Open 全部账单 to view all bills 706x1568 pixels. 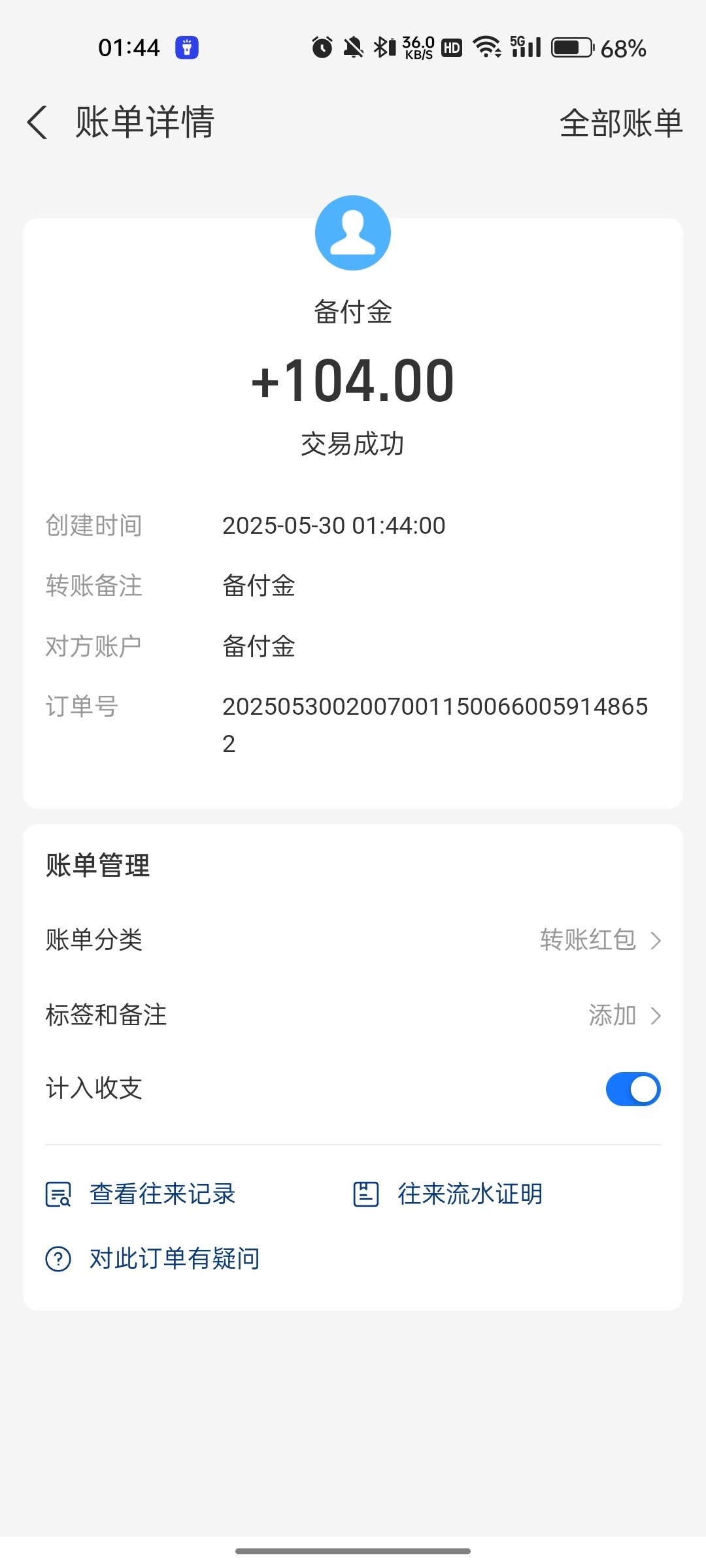621,123
